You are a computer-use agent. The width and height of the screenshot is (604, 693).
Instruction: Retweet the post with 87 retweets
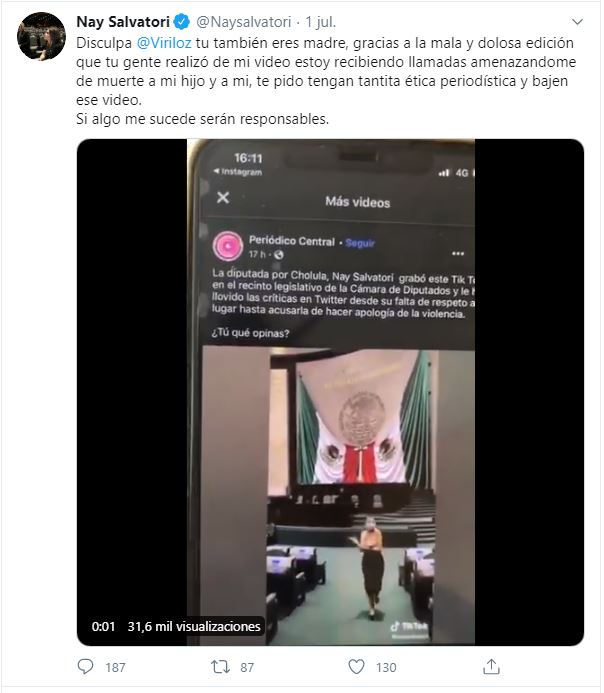click(222, 667)
